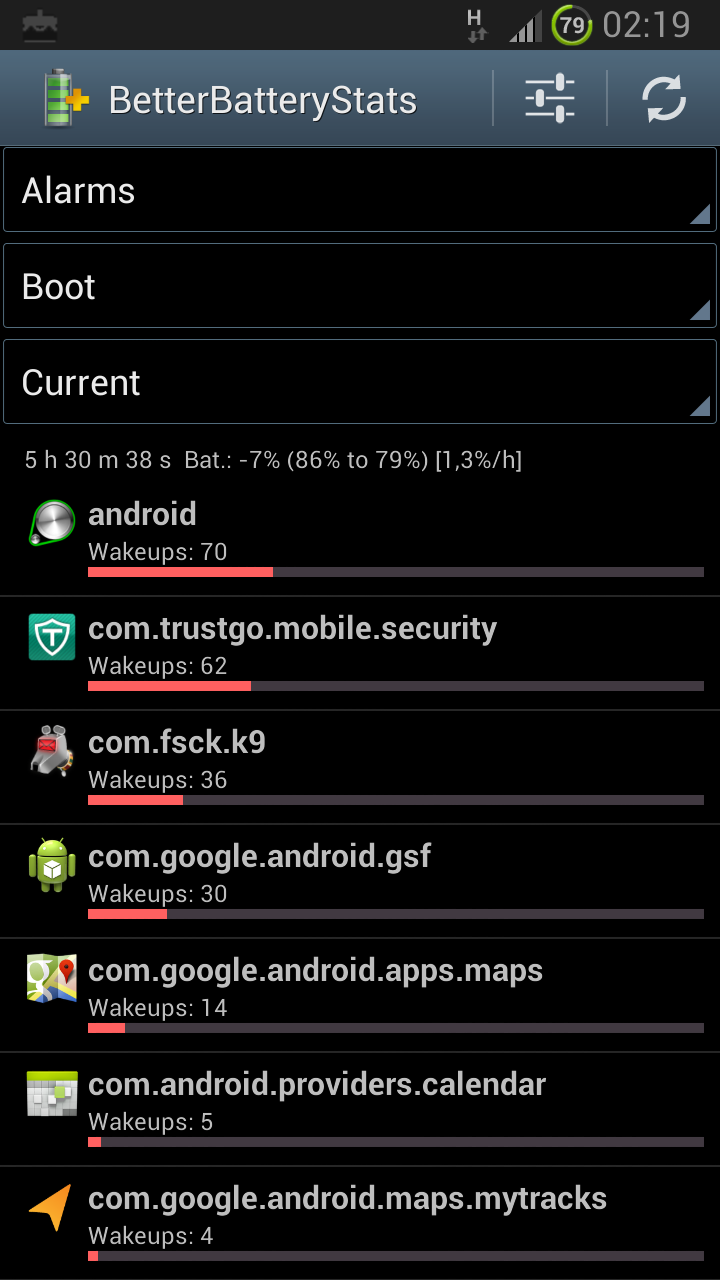This screenshot has width=720, height=1280.
Task: Open the settings sliders icon
Action: click(550, 98)
